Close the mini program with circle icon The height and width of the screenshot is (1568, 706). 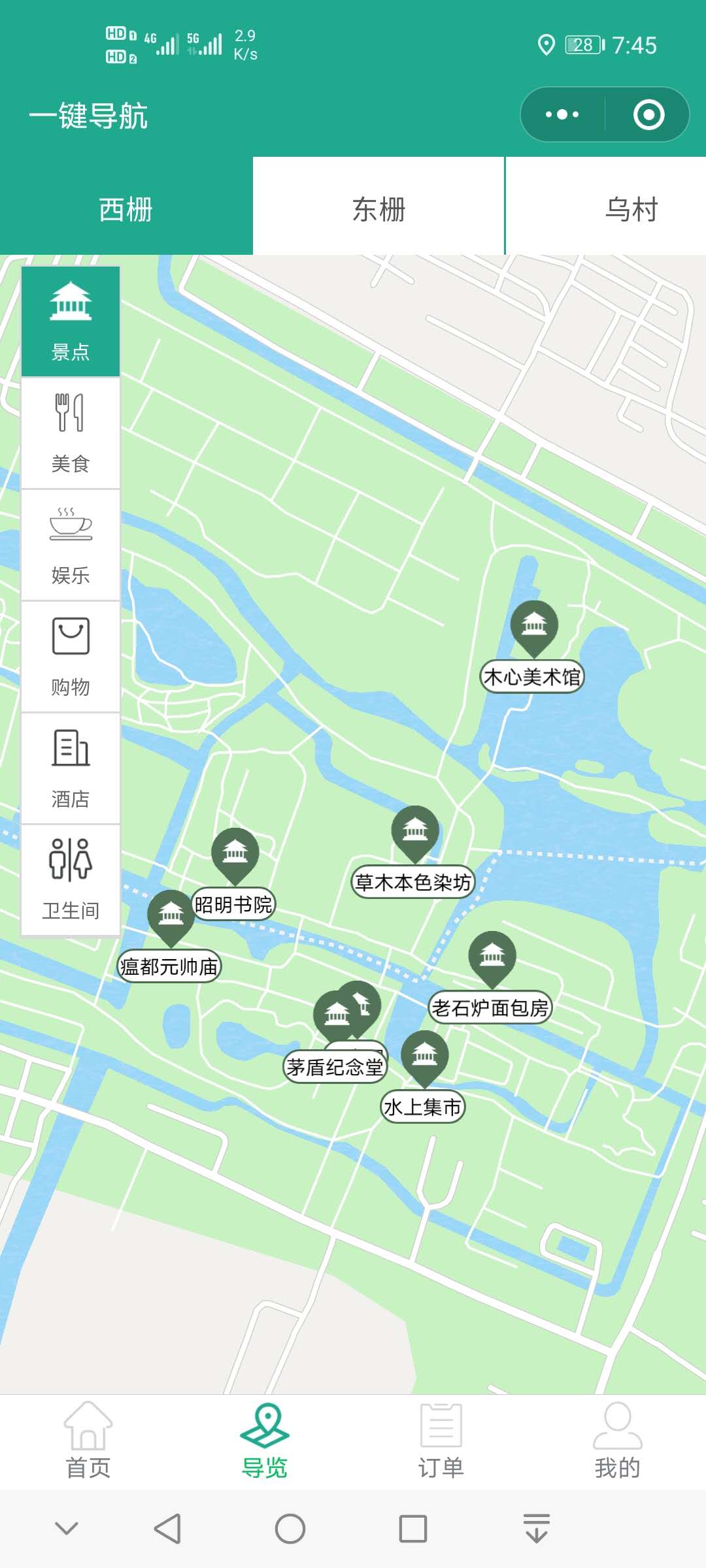pyautogui.click(x=648, y=114)
